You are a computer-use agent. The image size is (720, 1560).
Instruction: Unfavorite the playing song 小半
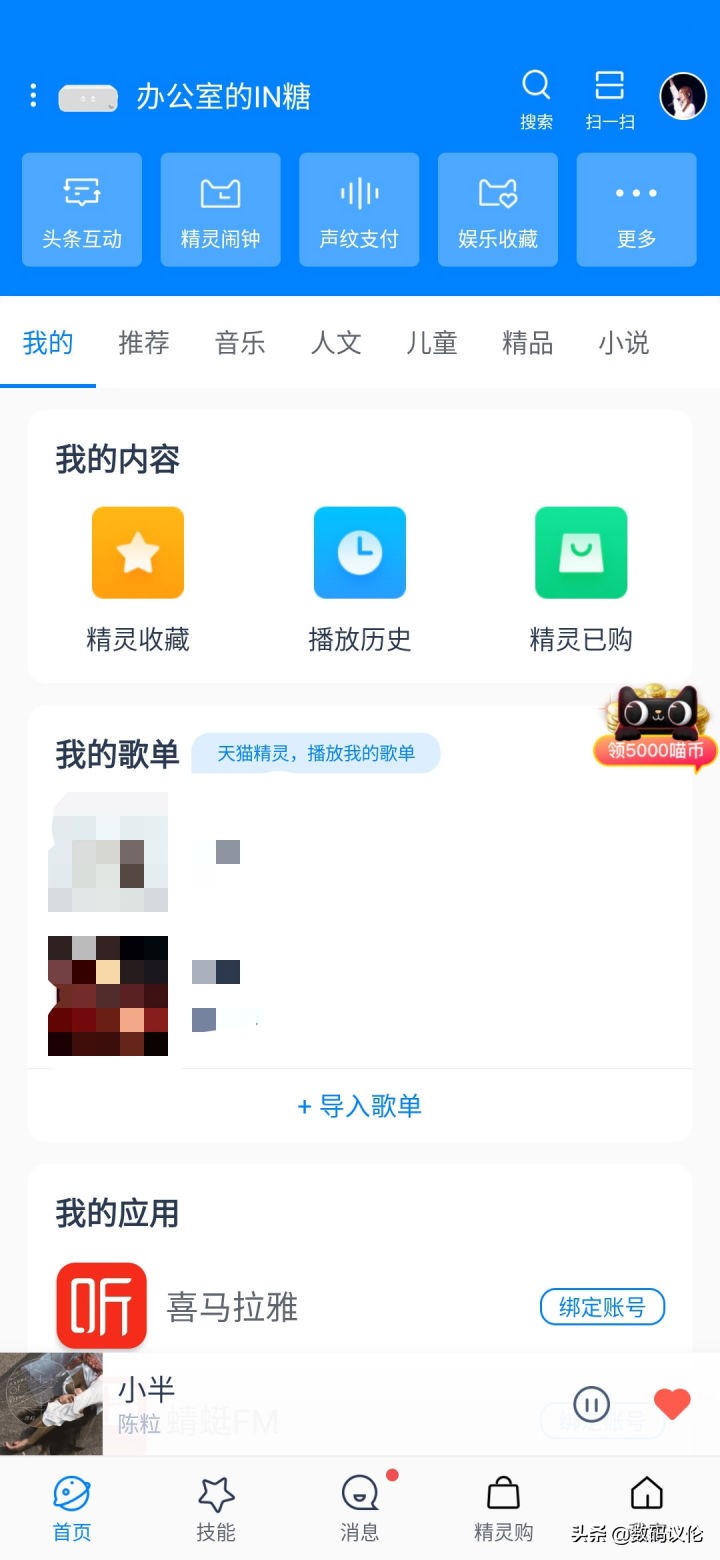tap(672, 1405)
